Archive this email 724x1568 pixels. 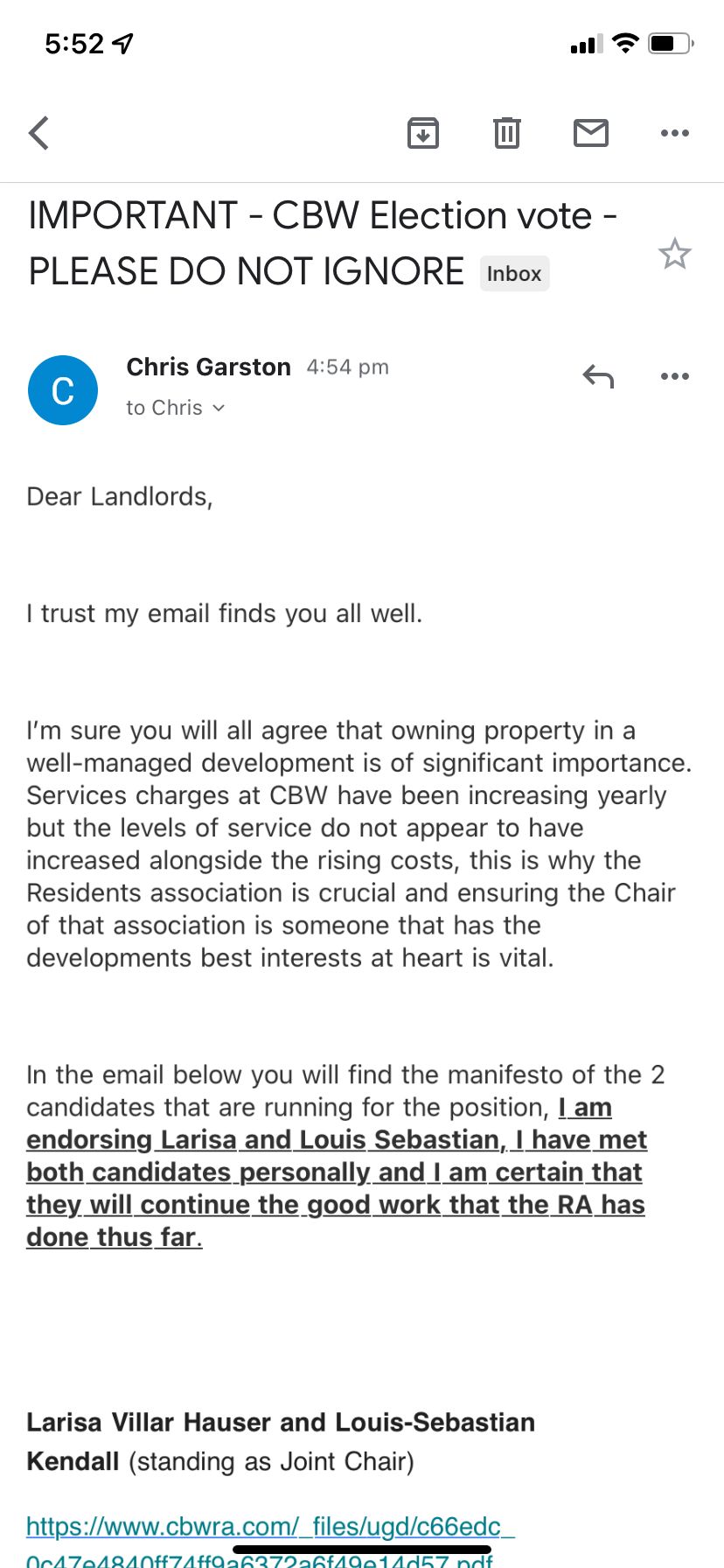[423, 133]
